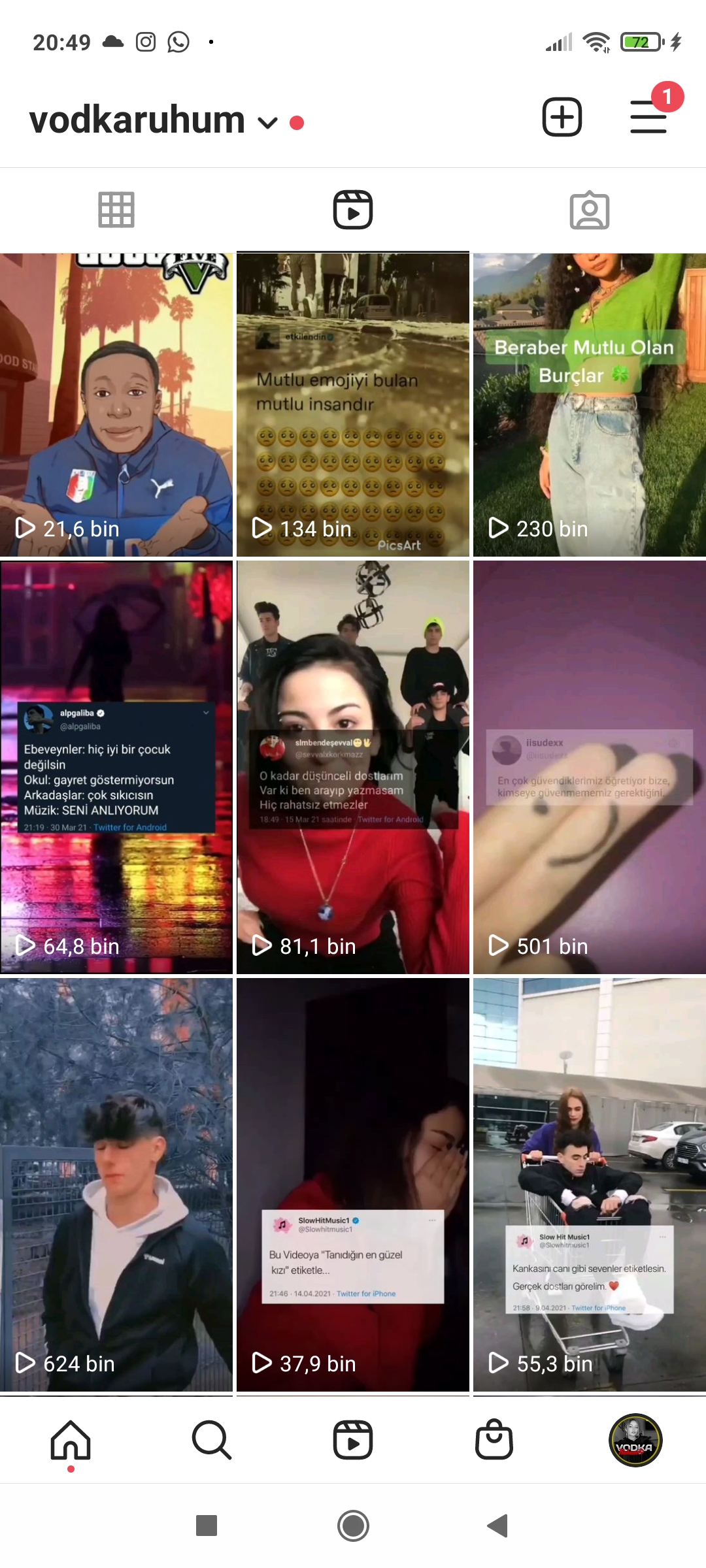Switch to the posts grid tab

116,210
